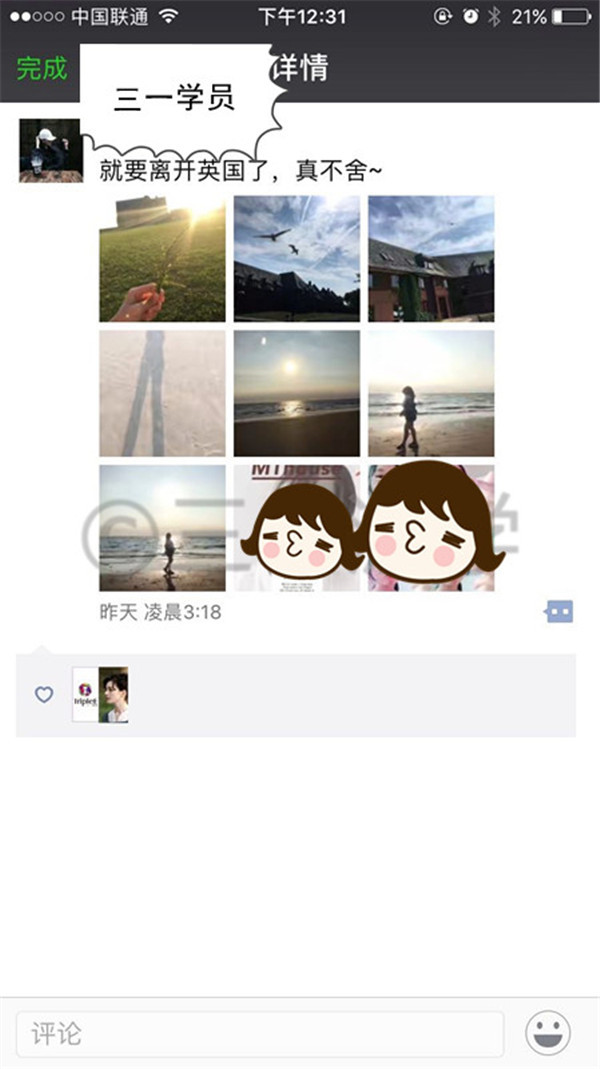Open the red brick building photo

(431, 259)
